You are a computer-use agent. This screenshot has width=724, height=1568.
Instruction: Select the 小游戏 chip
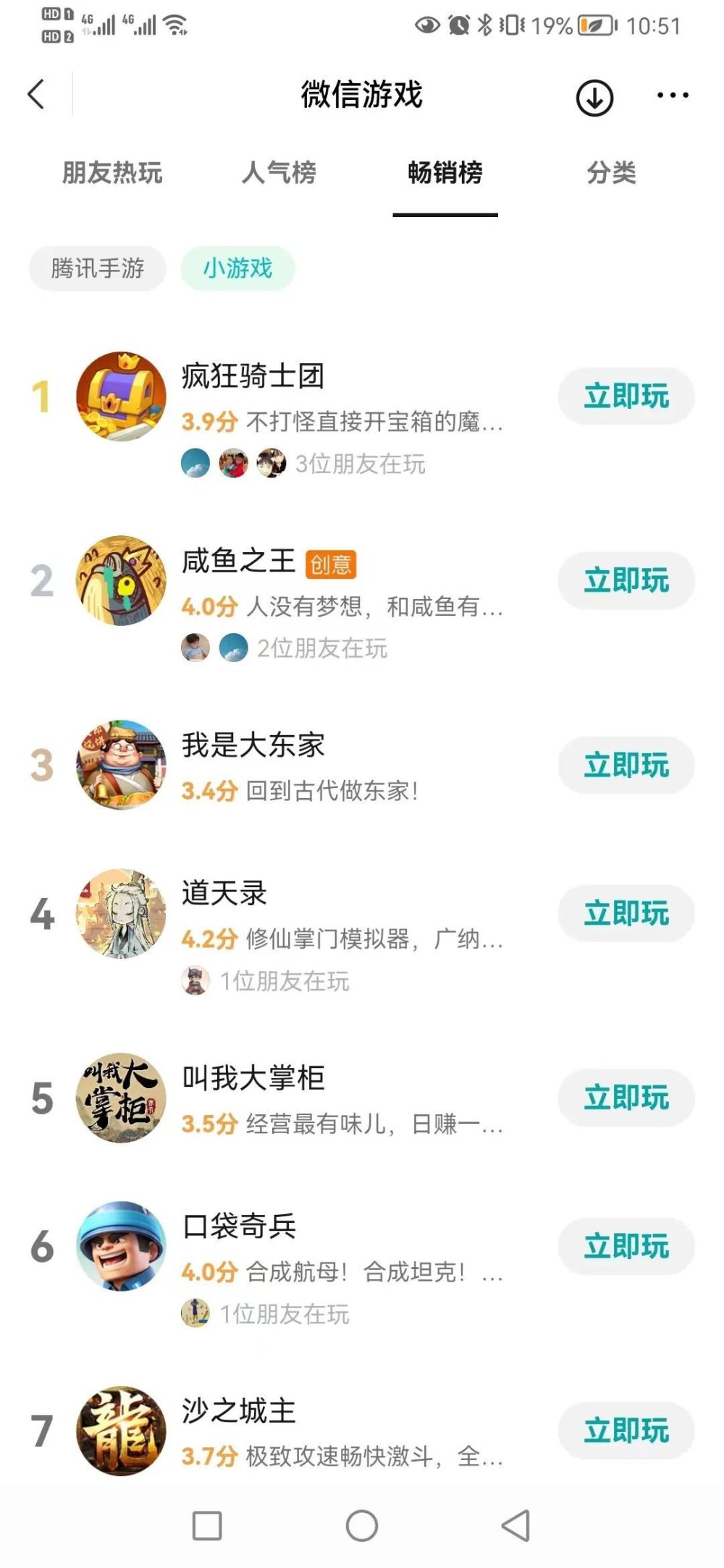tap(237, 268)
